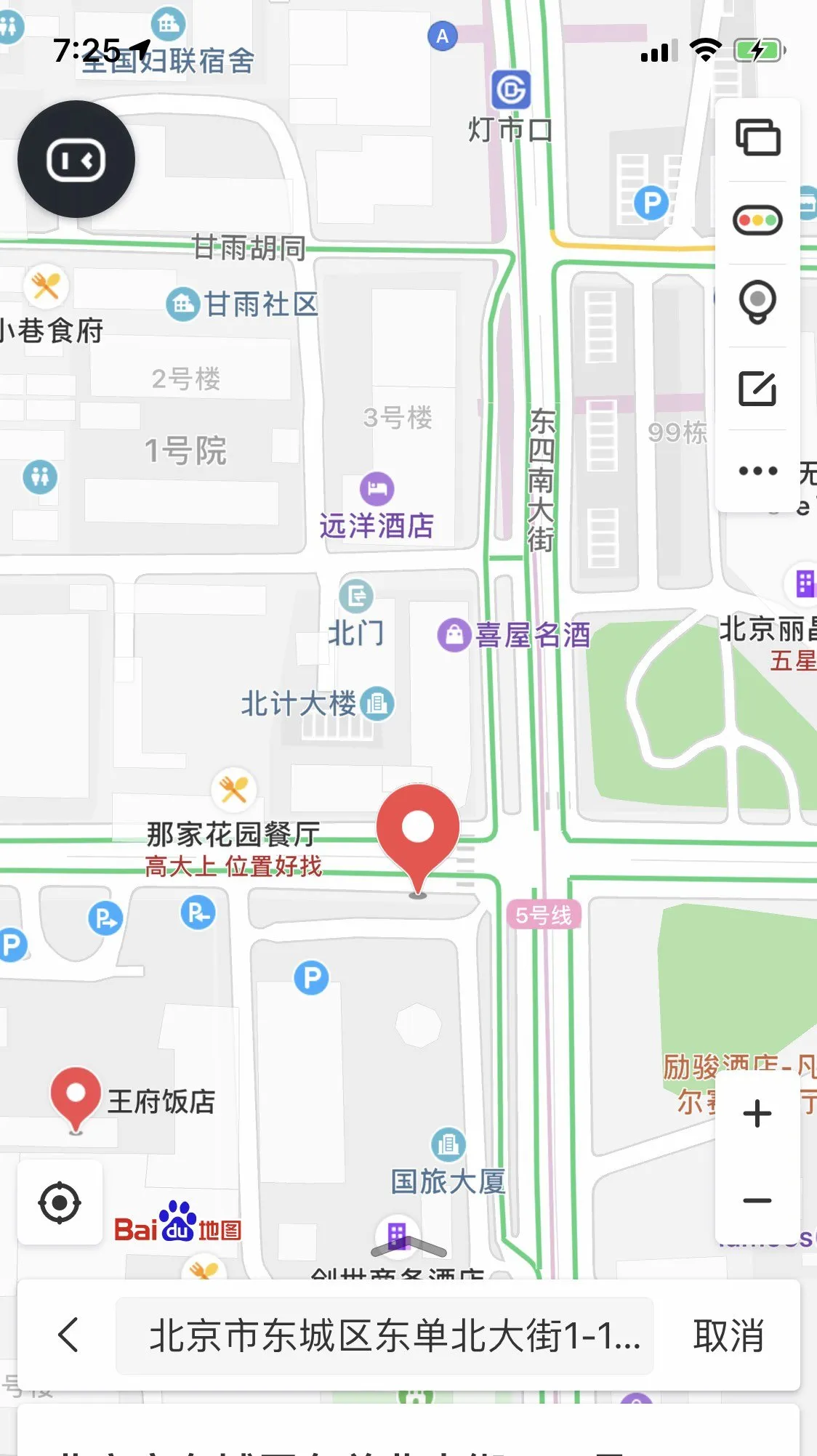The width and height of the screenshot is (817, 1456).
Task: Select the 那家花园餐厅 restaurant marker
Action: pos(234,790)
